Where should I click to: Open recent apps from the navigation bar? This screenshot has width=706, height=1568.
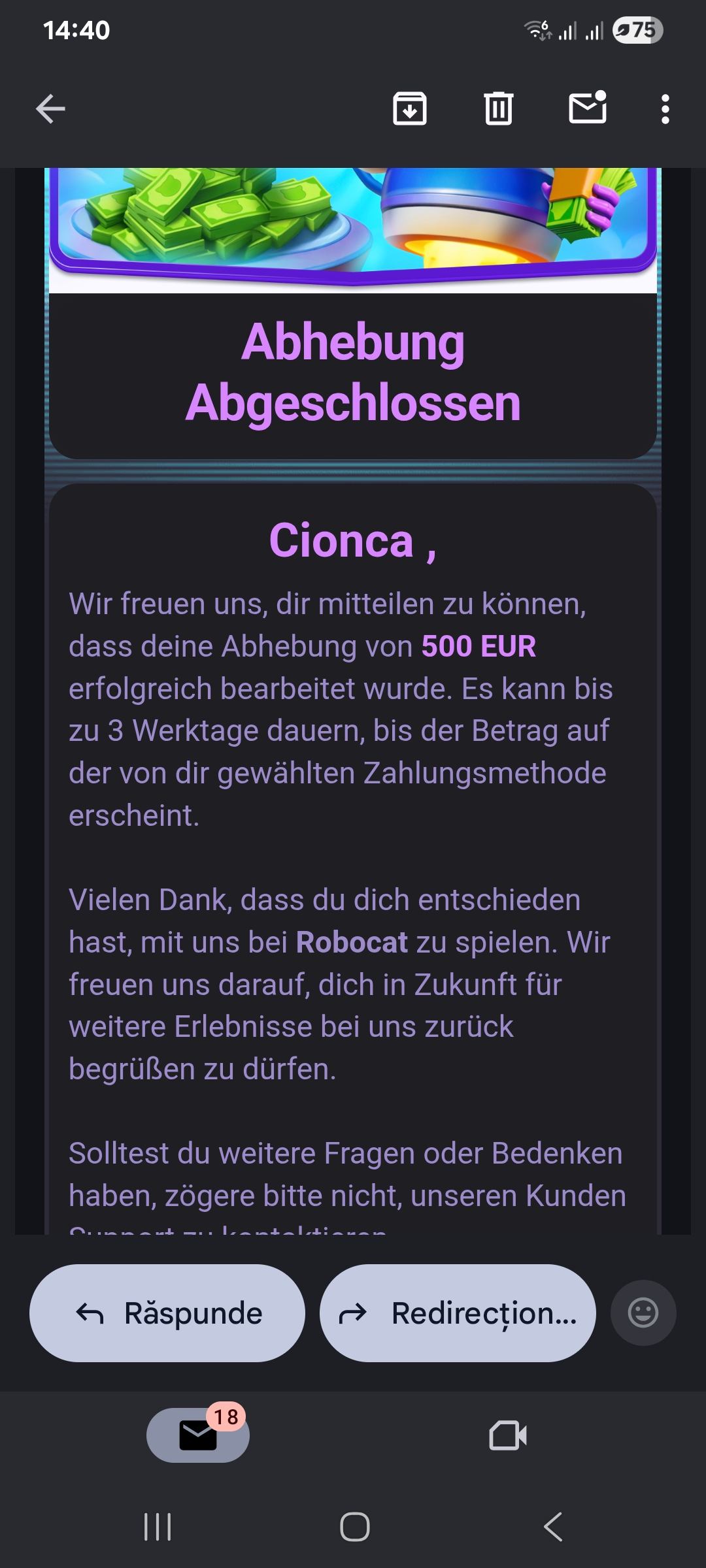point(158,1527)
